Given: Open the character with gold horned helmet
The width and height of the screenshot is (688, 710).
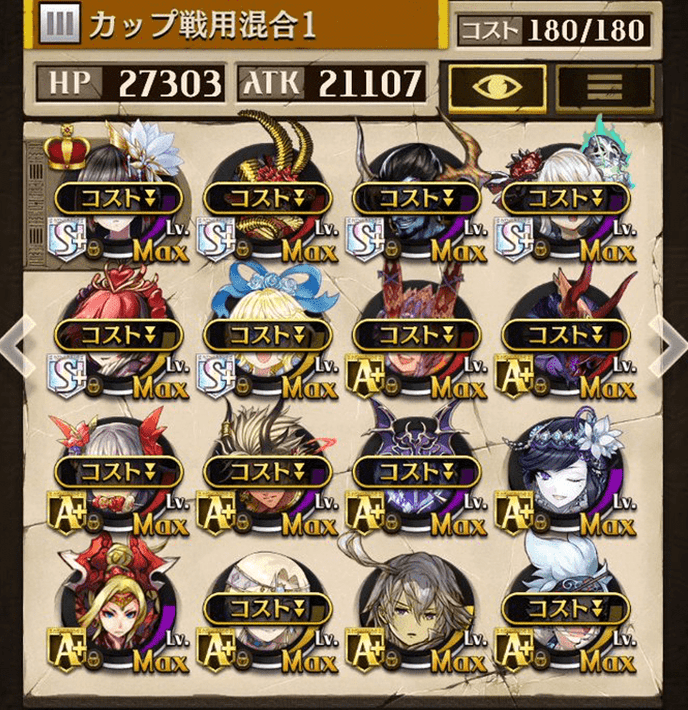Looking at the screenshot, I should pos(267,195).
